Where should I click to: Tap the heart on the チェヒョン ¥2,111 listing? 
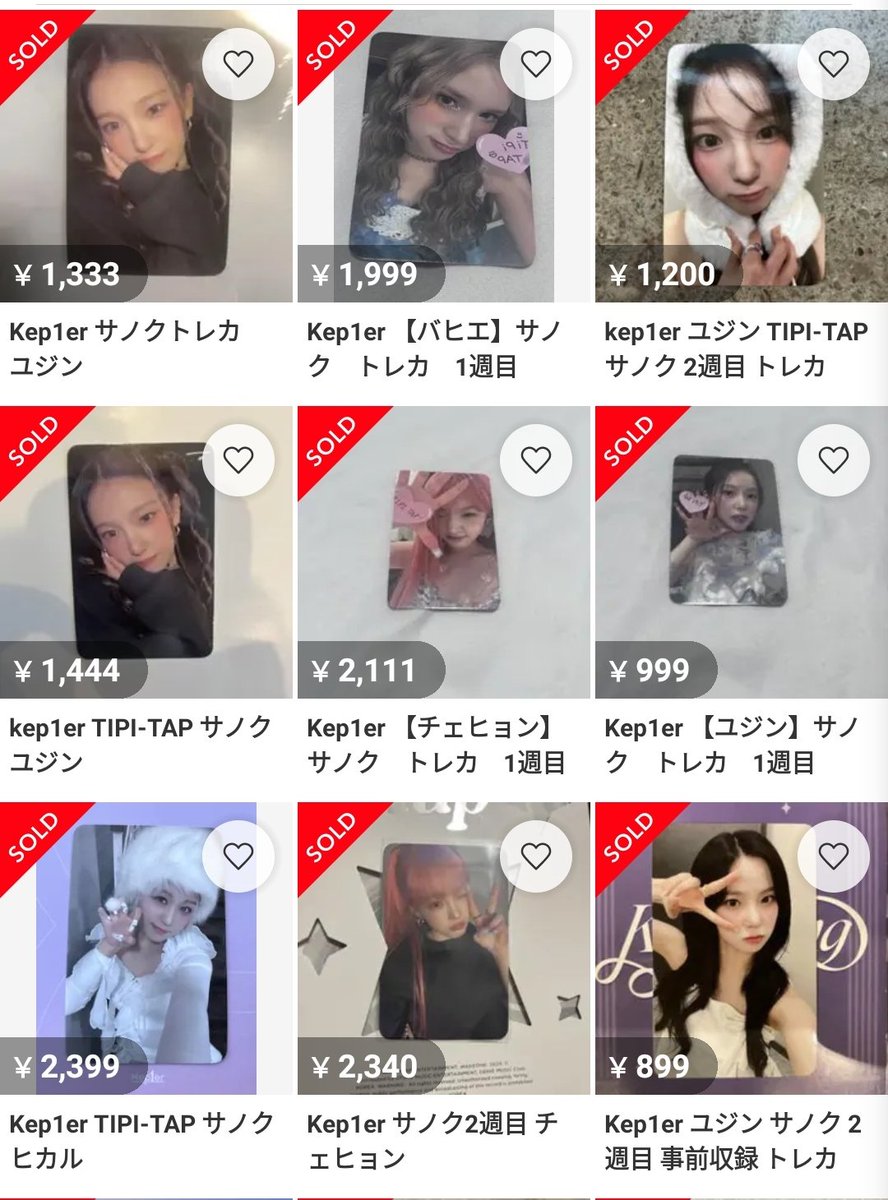pos(535,459)
